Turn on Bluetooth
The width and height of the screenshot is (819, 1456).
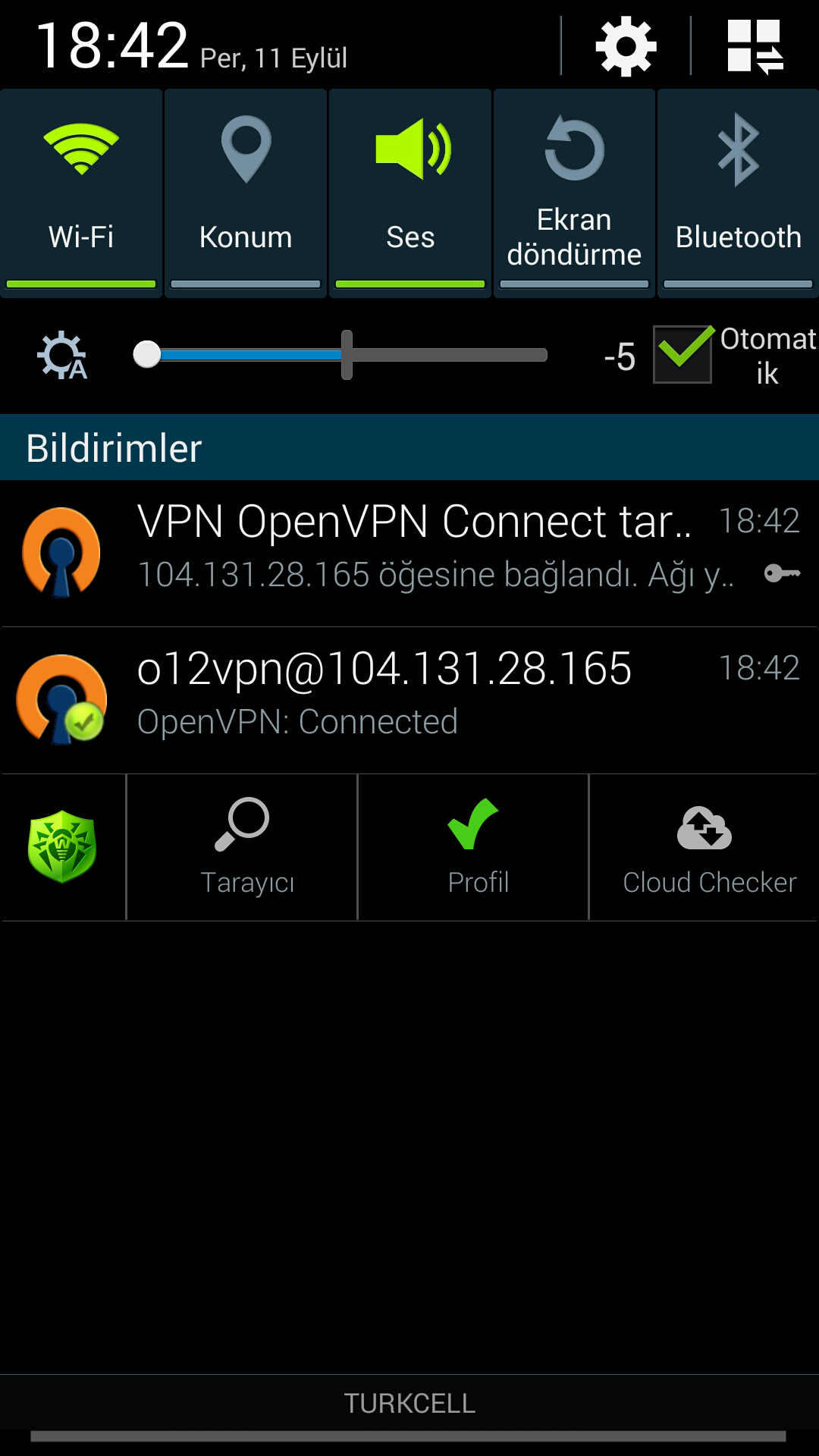738,193
